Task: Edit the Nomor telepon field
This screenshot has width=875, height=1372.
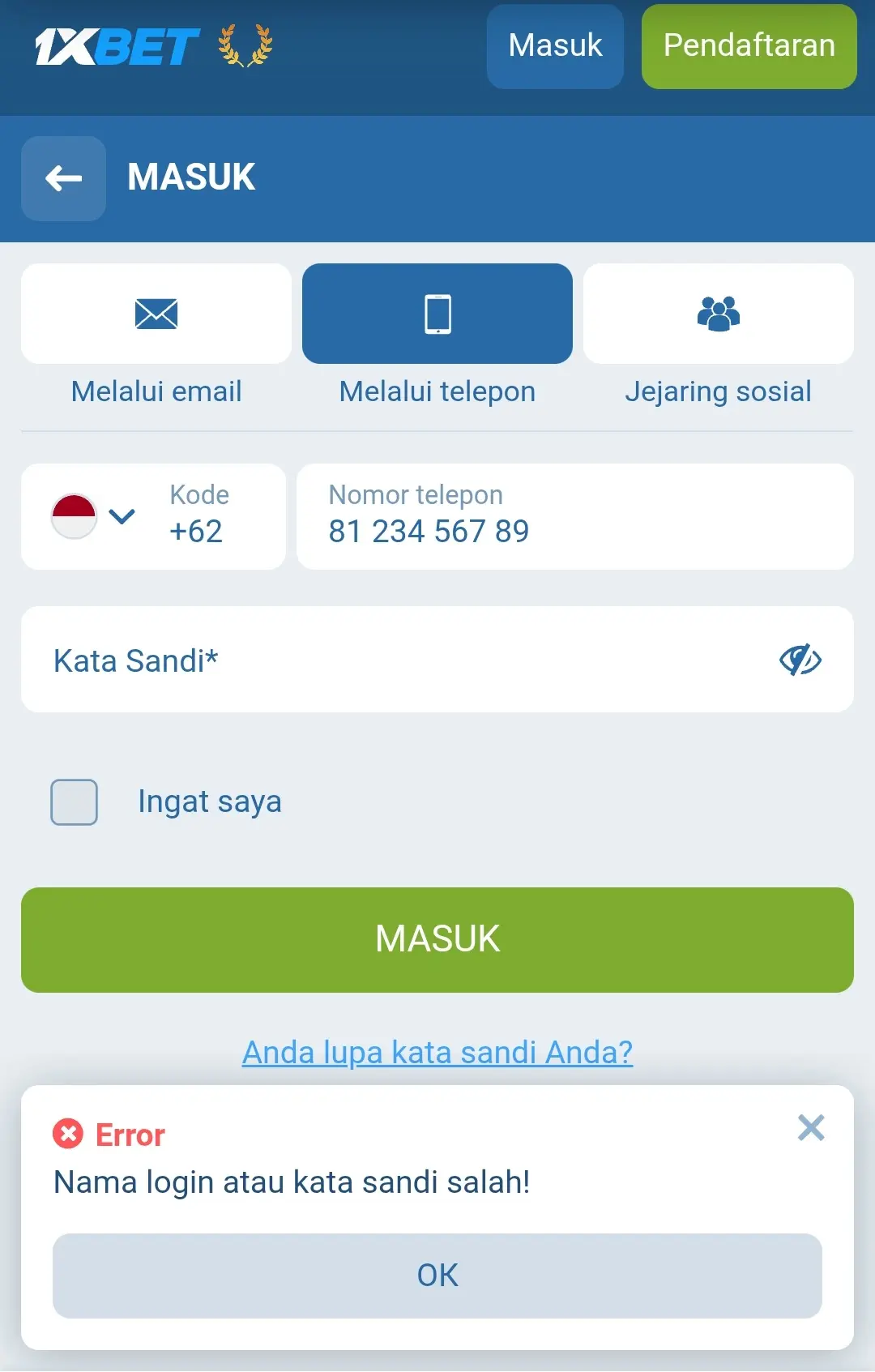Action: [x=574, y=517]
